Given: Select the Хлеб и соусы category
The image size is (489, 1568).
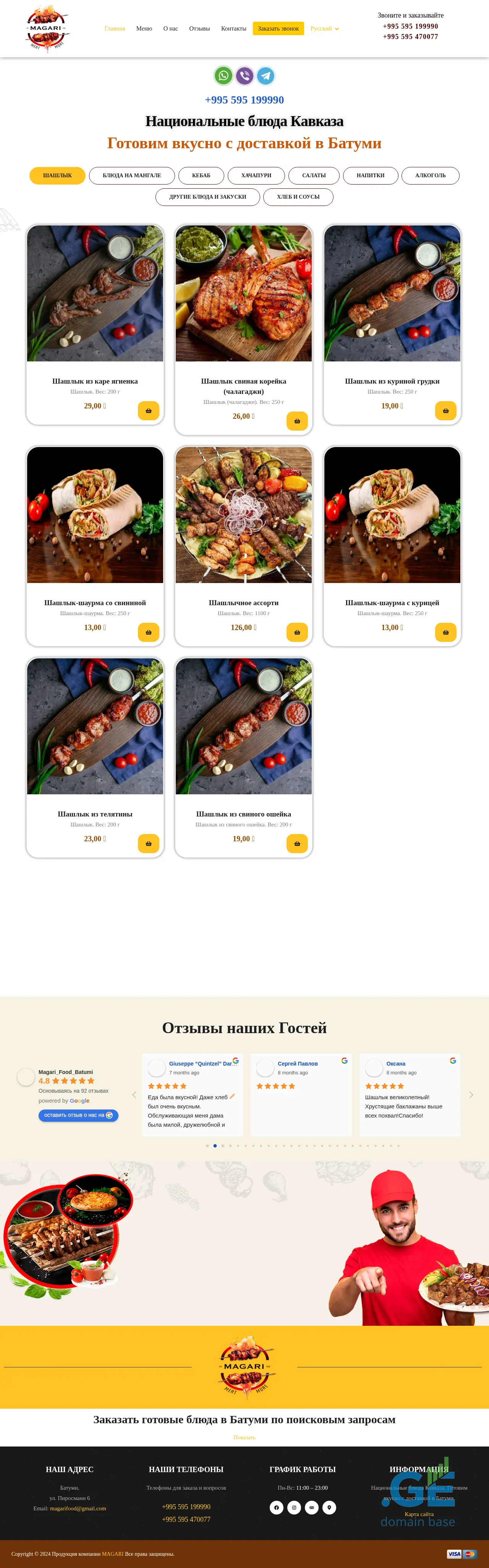Looking at the screenshot, I should coord(298,197).
